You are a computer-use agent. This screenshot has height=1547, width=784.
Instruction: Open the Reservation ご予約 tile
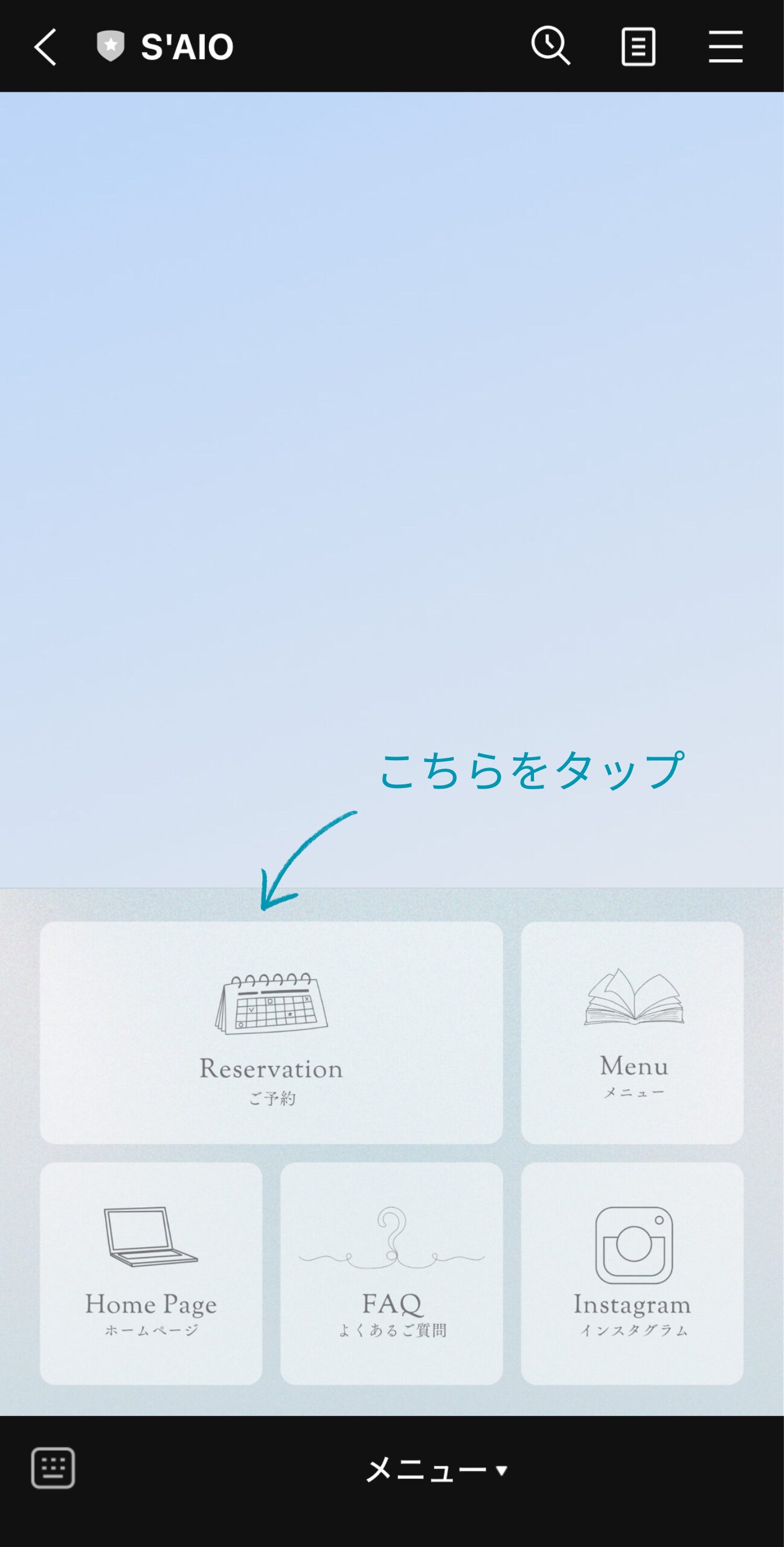[271, 1032]
